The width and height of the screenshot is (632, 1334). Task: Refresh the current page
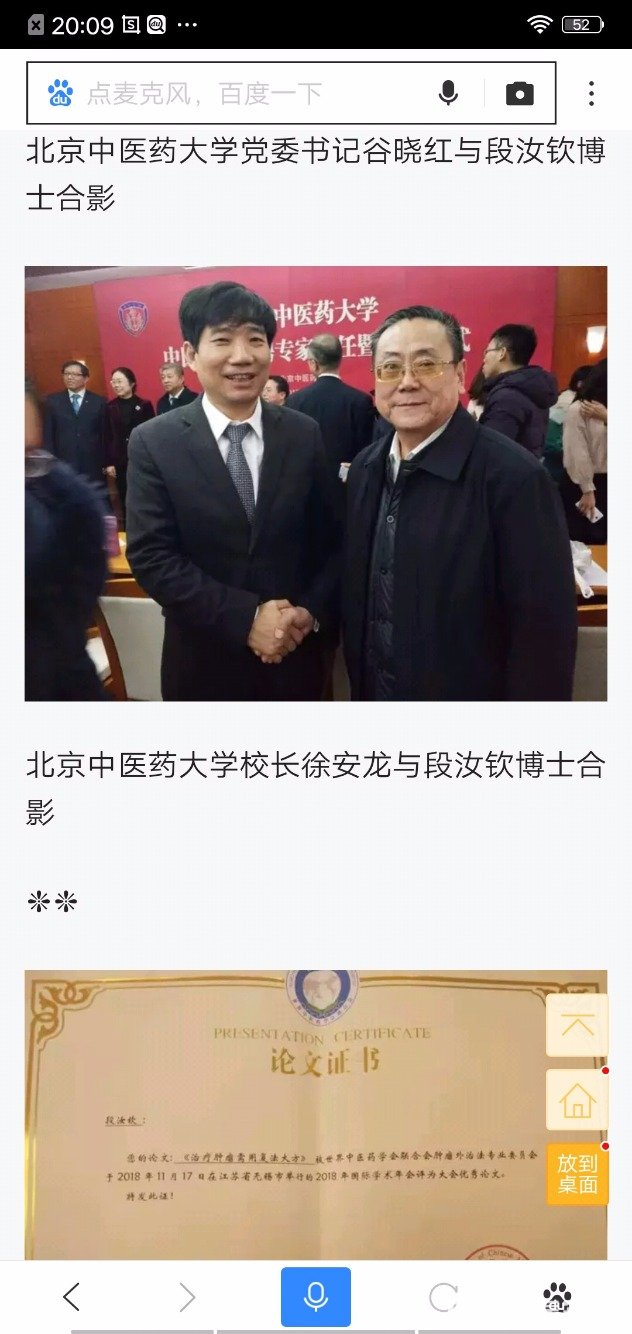coord(443,1297)
